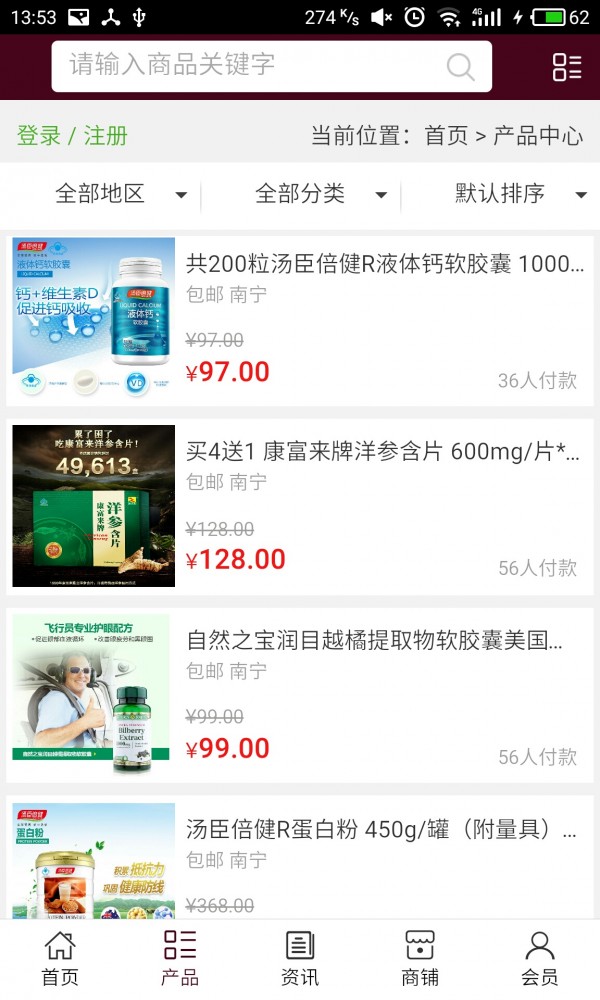Open the list menu icon in header
This screenshot has width=600, height=1000.
[x=567, y=67]
